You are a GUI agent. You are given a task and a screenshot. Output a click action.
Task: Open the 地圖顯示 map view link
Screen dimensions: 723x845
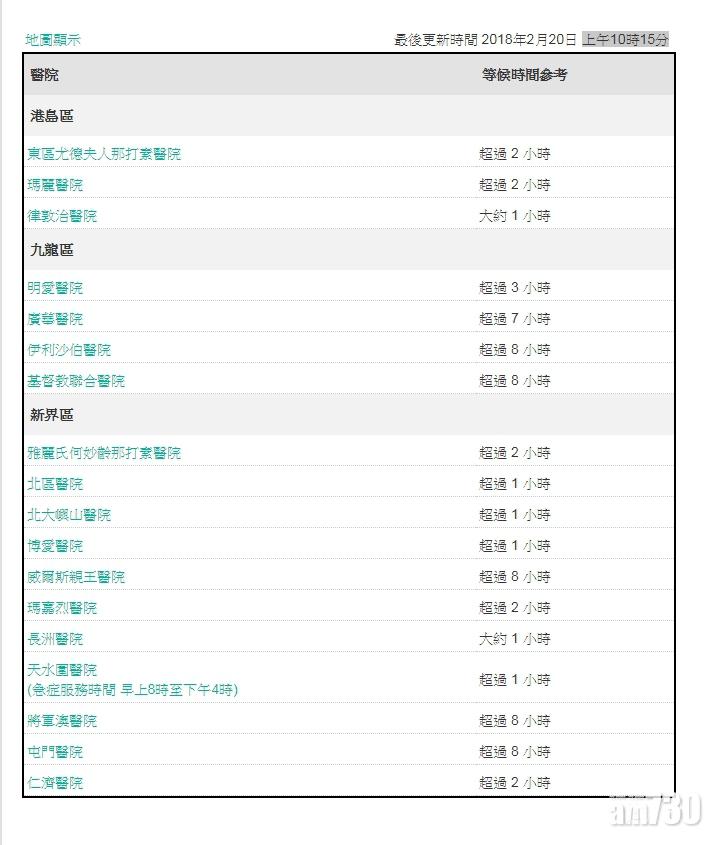click(53, 40)
